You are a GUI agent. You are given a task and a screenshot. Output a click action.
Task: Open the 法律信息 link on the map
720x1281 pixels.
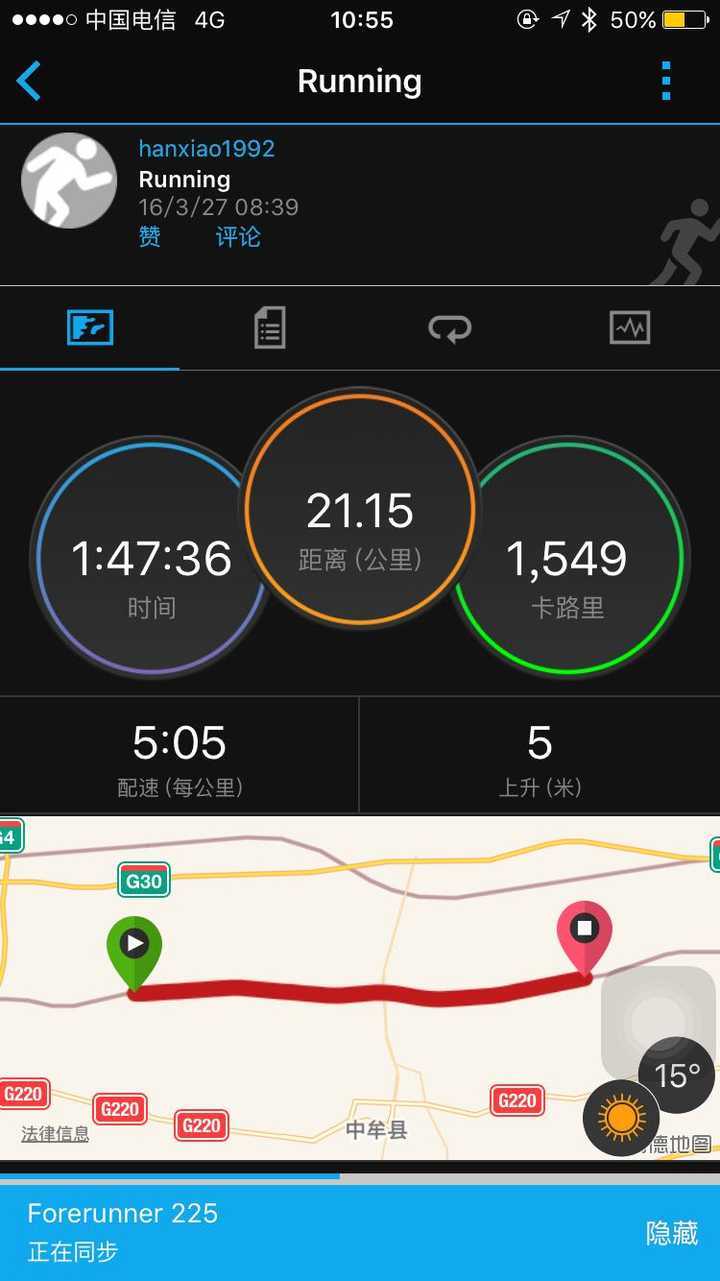[55, 1134]
